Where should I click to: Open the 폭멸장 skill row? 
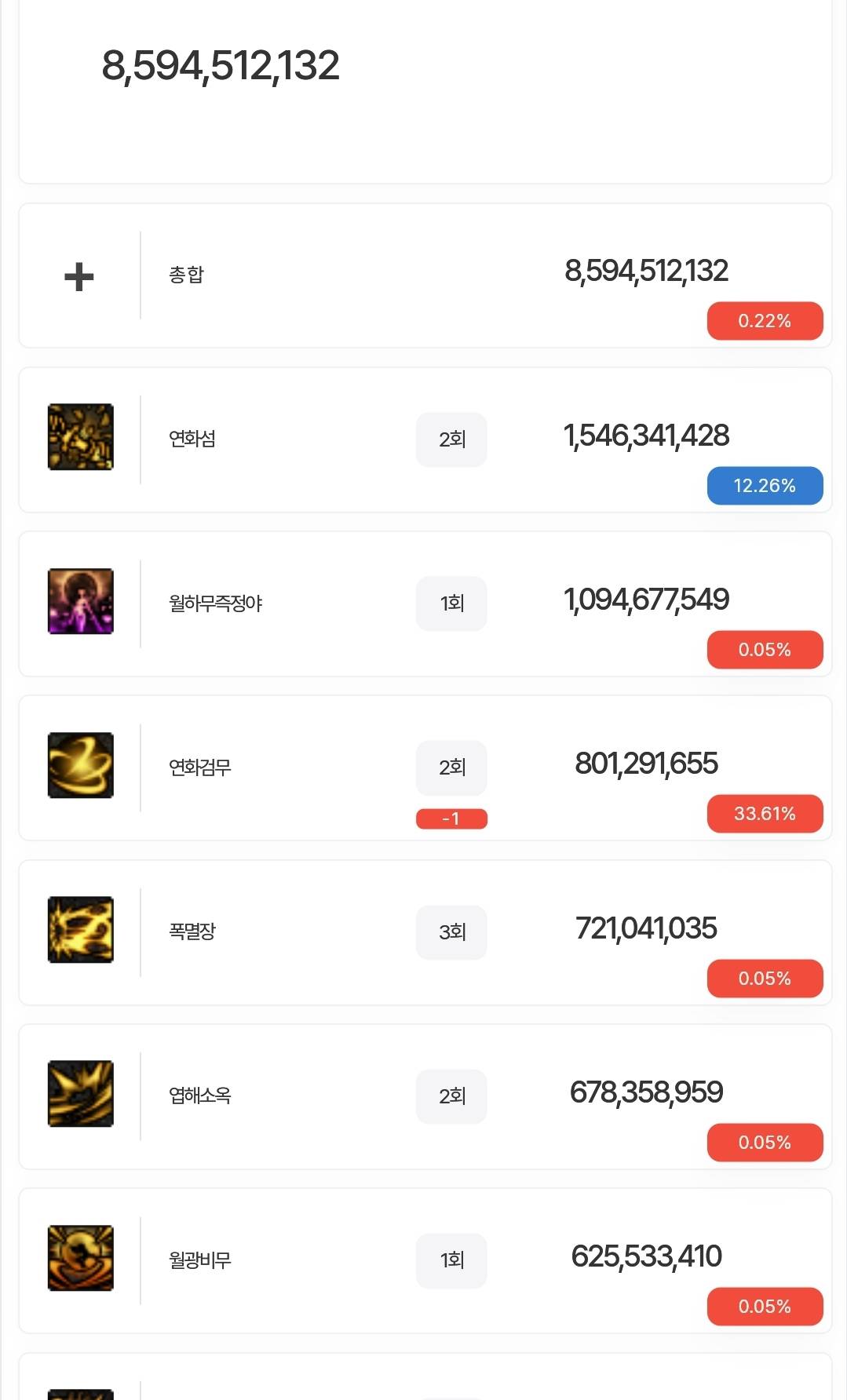(425, 932)
